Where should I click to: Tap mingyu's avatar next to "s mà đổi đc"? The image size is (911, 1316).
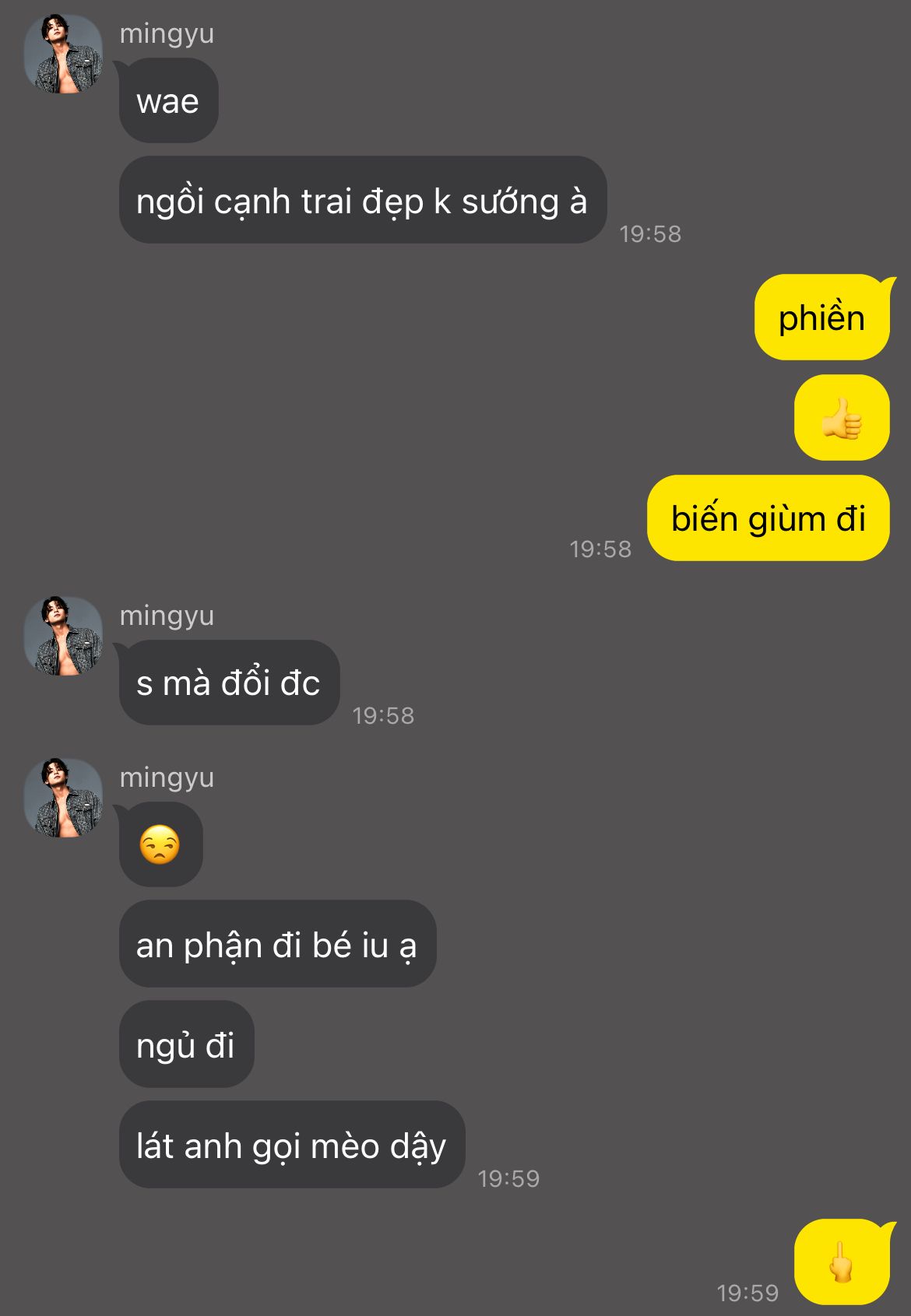pos(63,637)
